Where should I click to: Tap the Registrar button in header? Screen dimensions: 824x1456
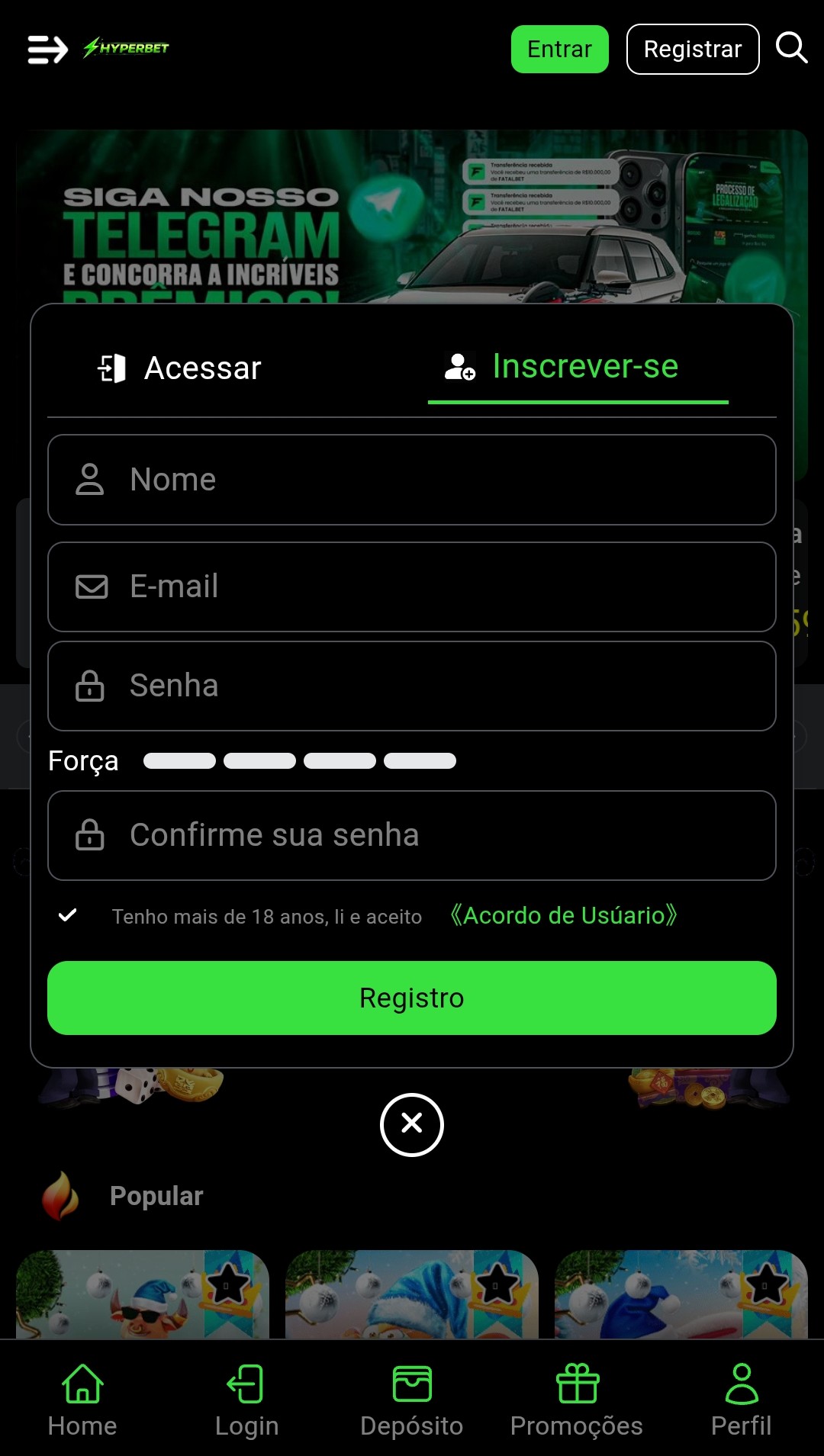pyautogui.click(x=692, y=50)
